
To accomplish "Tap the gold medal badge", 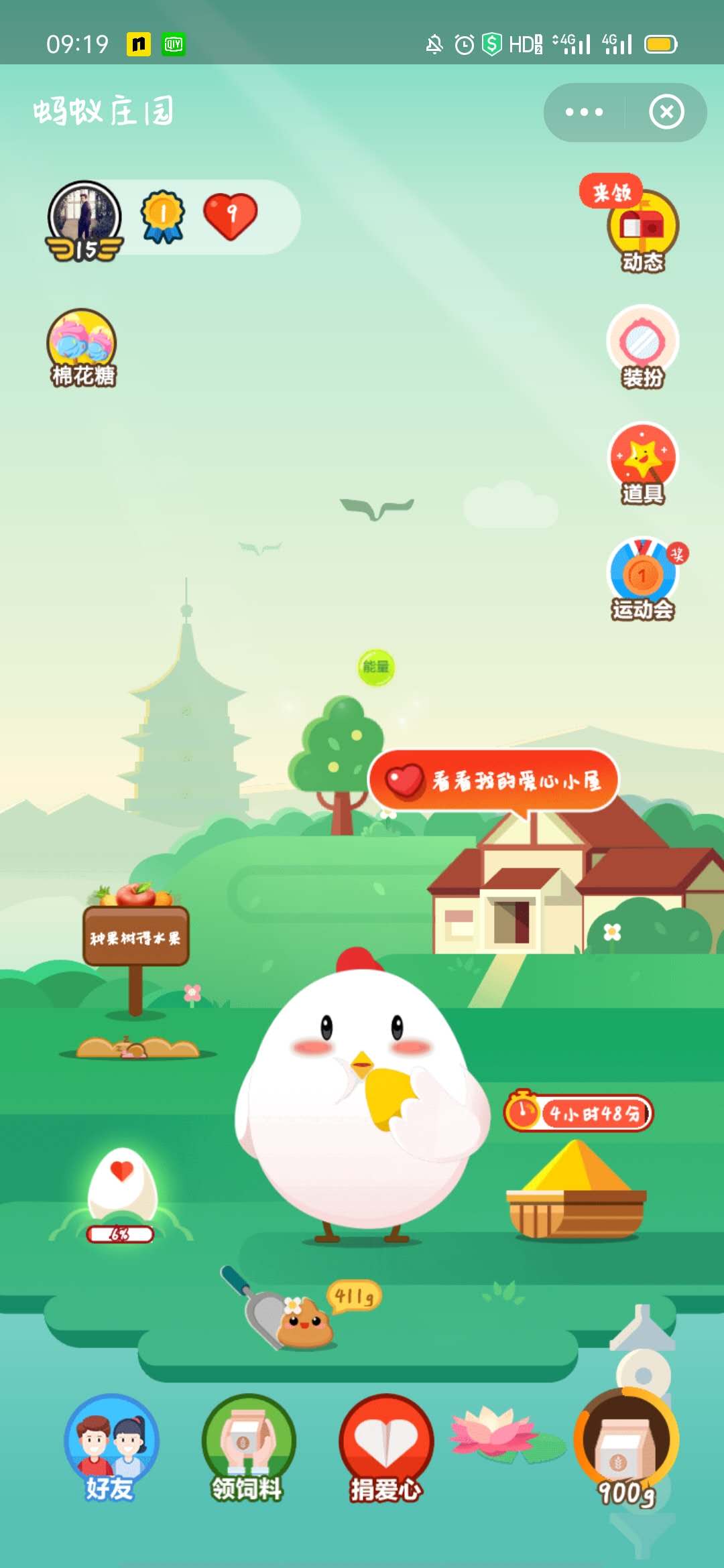I will pos(162,216).
